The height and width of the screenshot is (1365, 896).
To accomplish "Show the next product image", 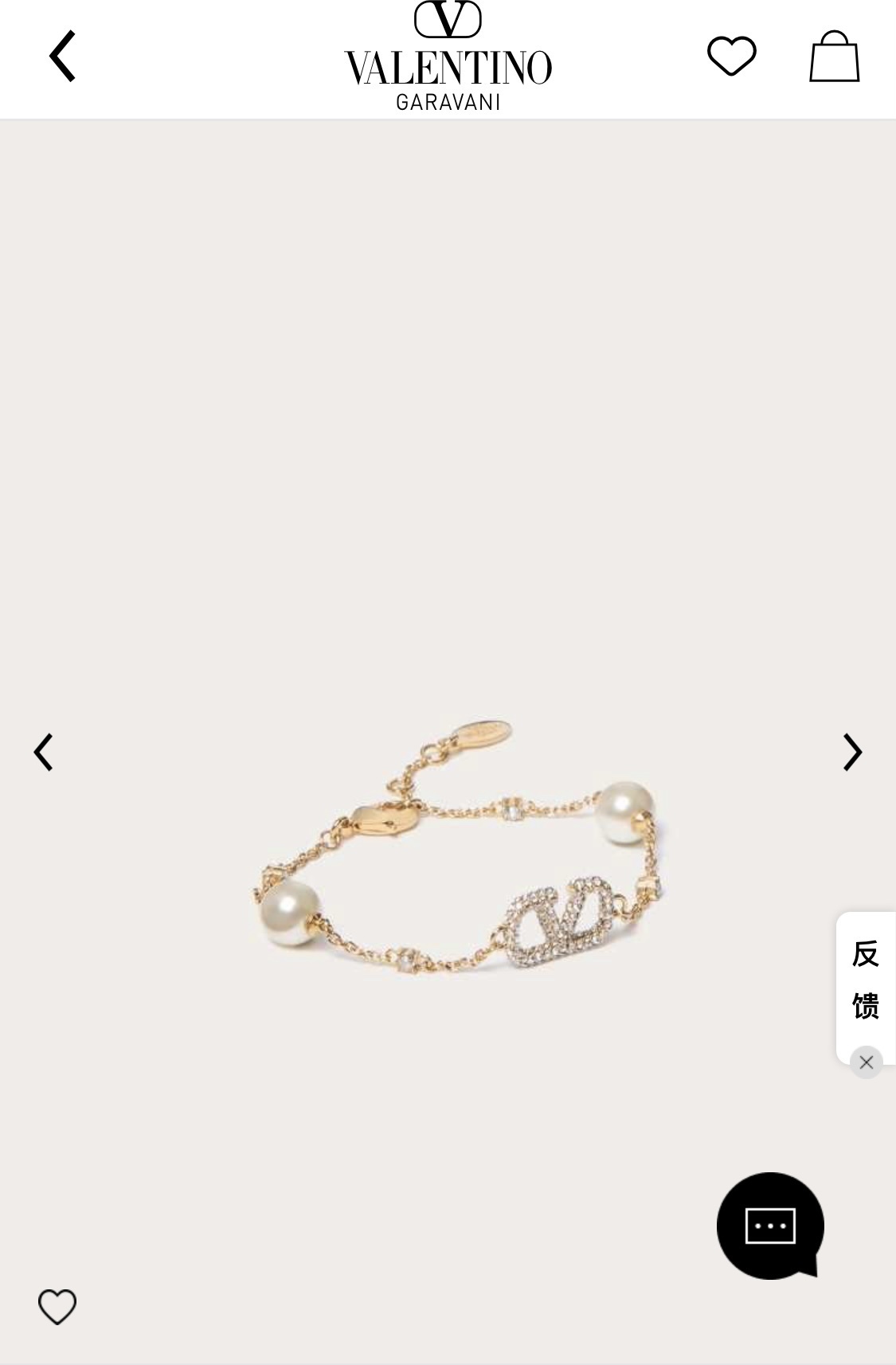I will pyautogui.click(x=852, y=753).
